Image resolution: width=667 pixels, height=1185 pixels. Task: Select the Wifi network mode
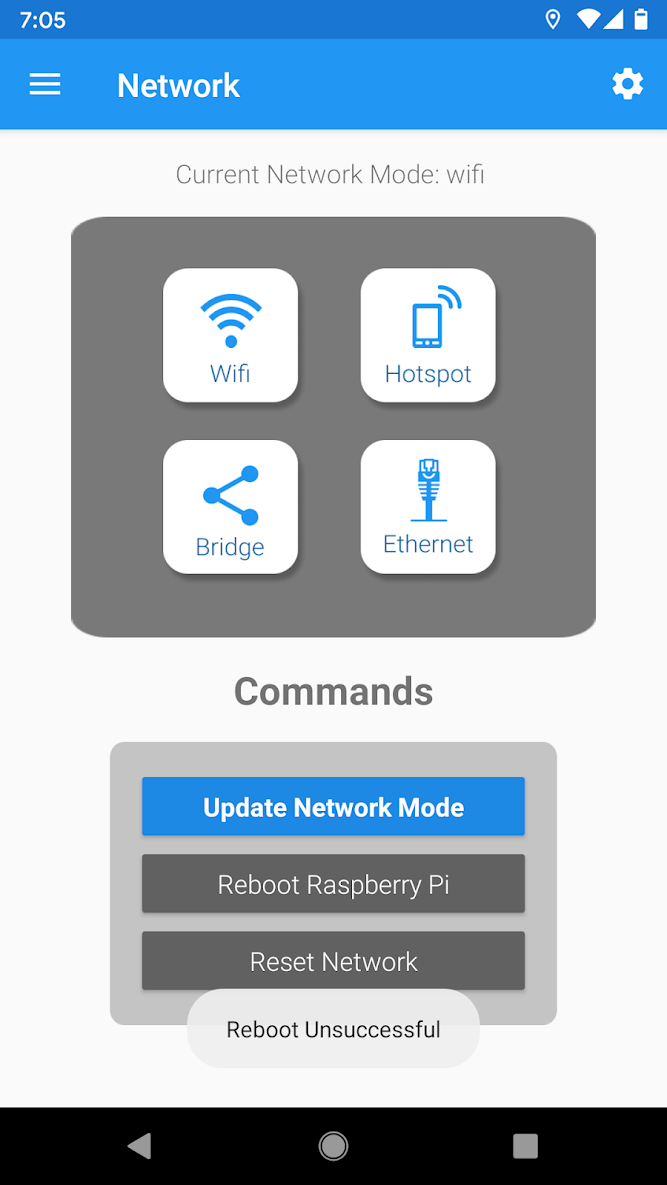coord(230,335)
